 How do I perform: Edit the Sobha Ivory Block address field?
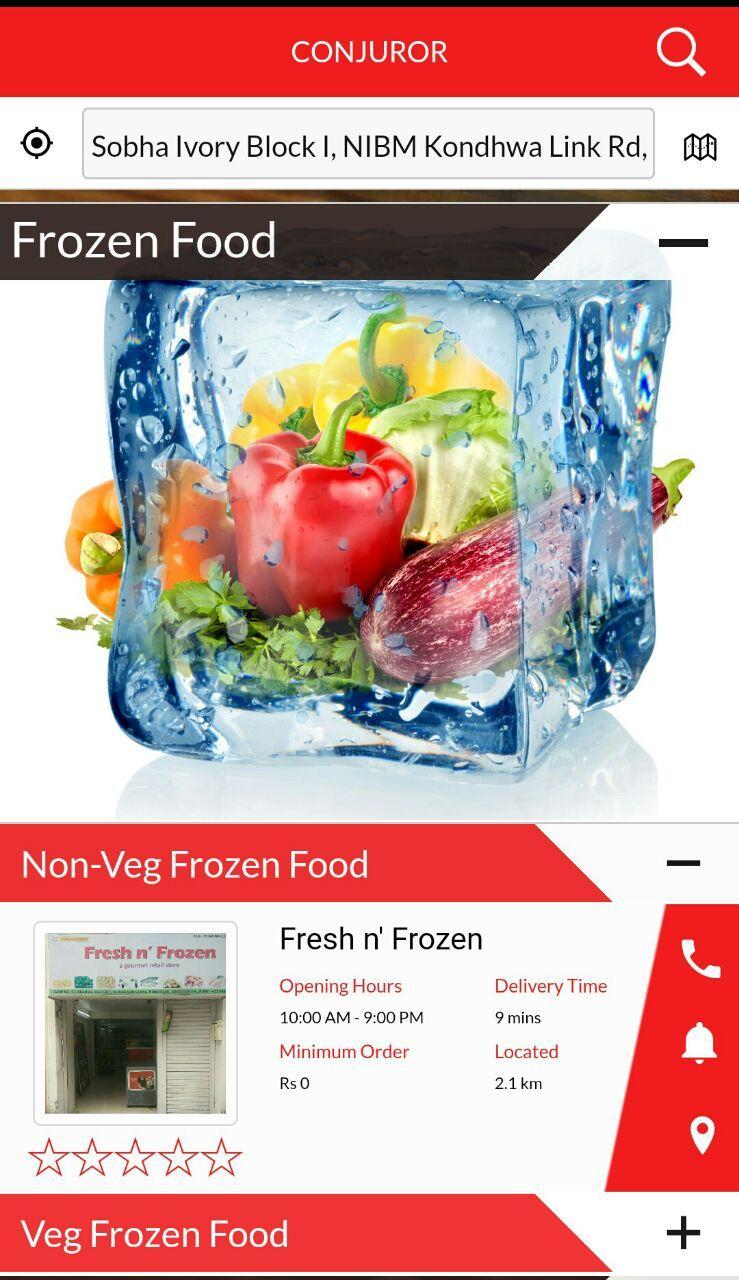(368, 145)
